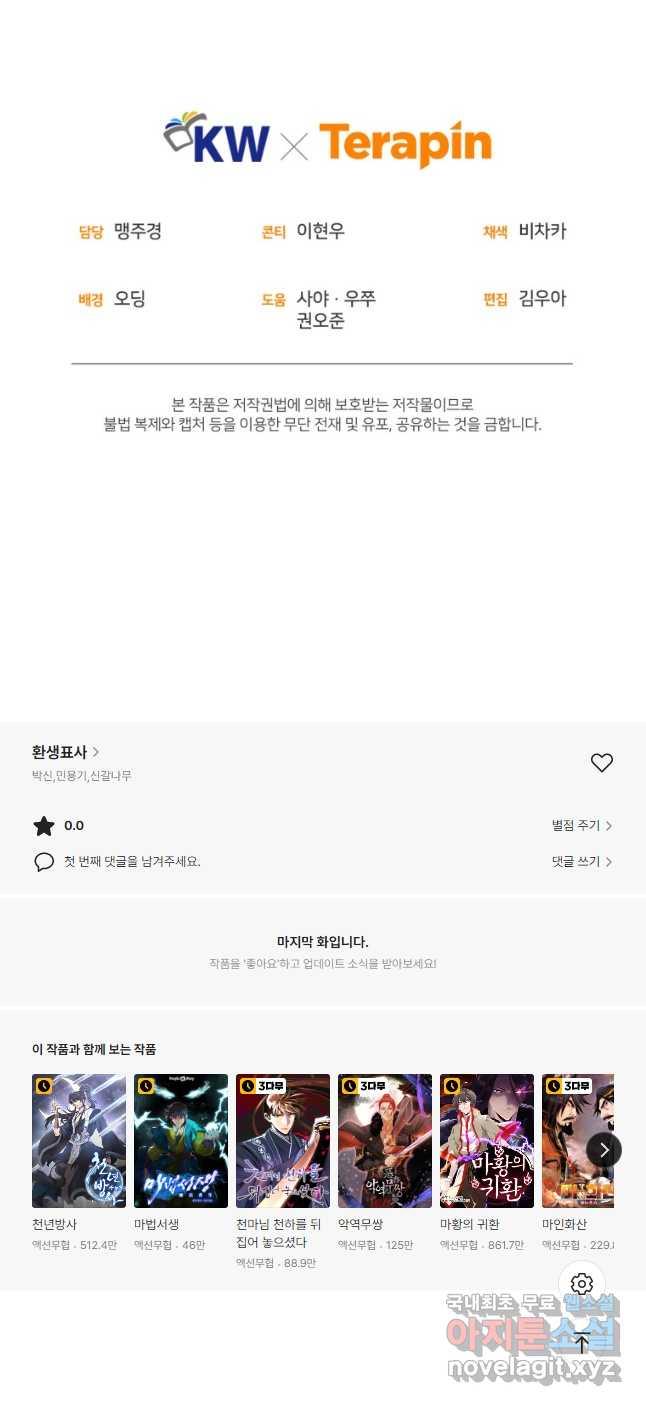
Task: Open the 마법서생 webtoon card
Action: click(x=181, y=1141)
